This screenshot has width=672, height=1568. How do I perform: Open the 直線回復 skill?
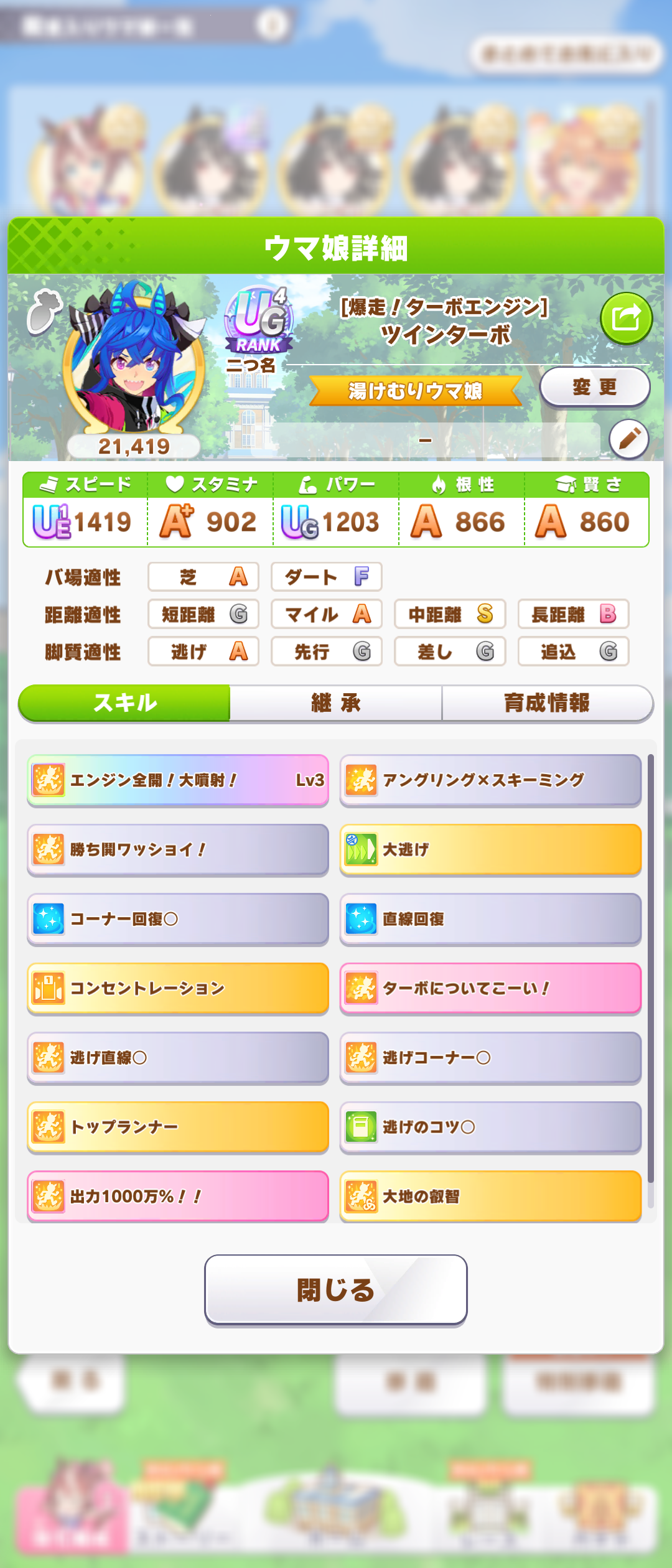(490, 919)
